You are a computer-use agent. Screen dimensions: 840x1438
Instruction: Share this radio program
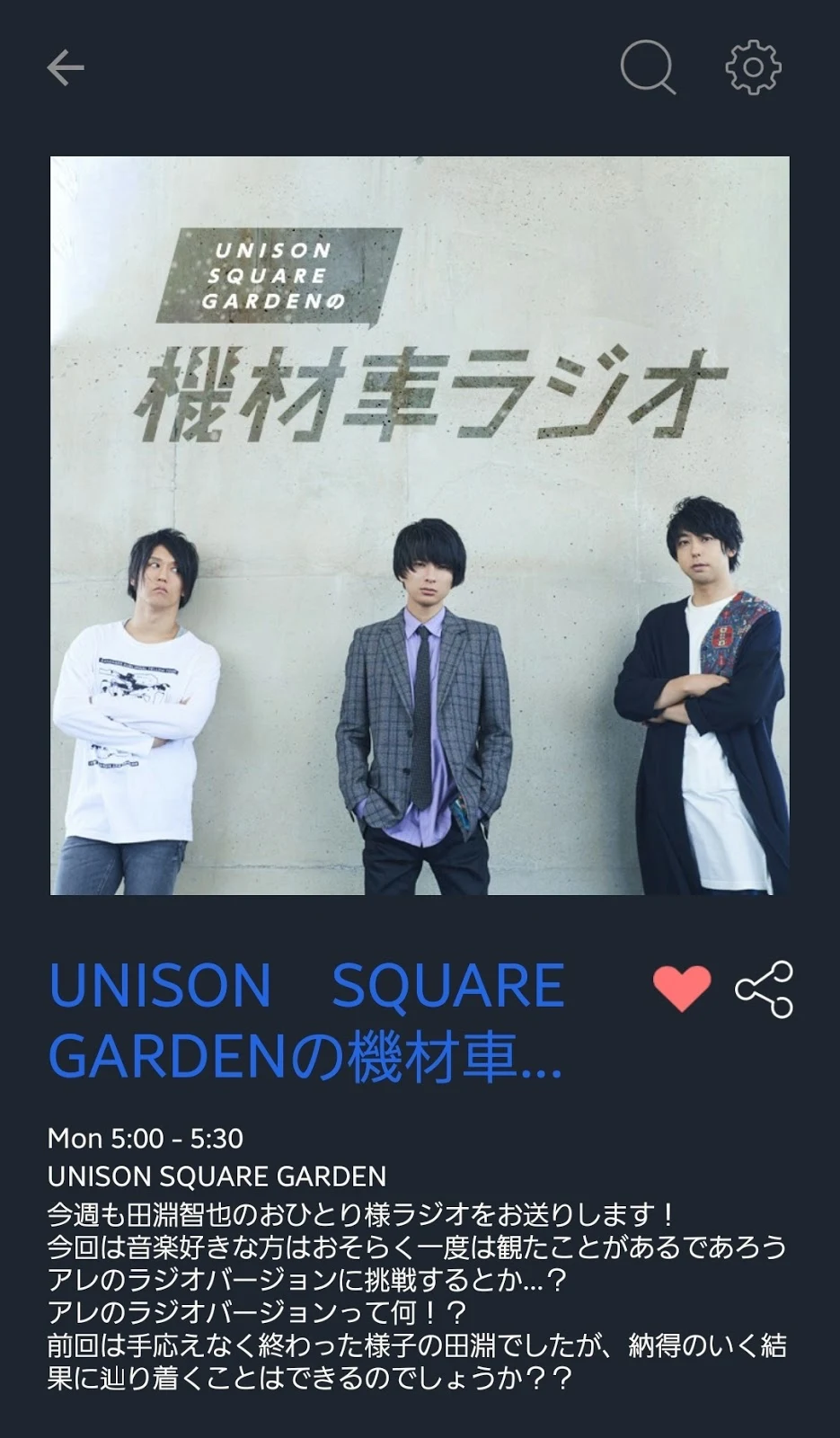pyautogui.click(x=765, y=989)
